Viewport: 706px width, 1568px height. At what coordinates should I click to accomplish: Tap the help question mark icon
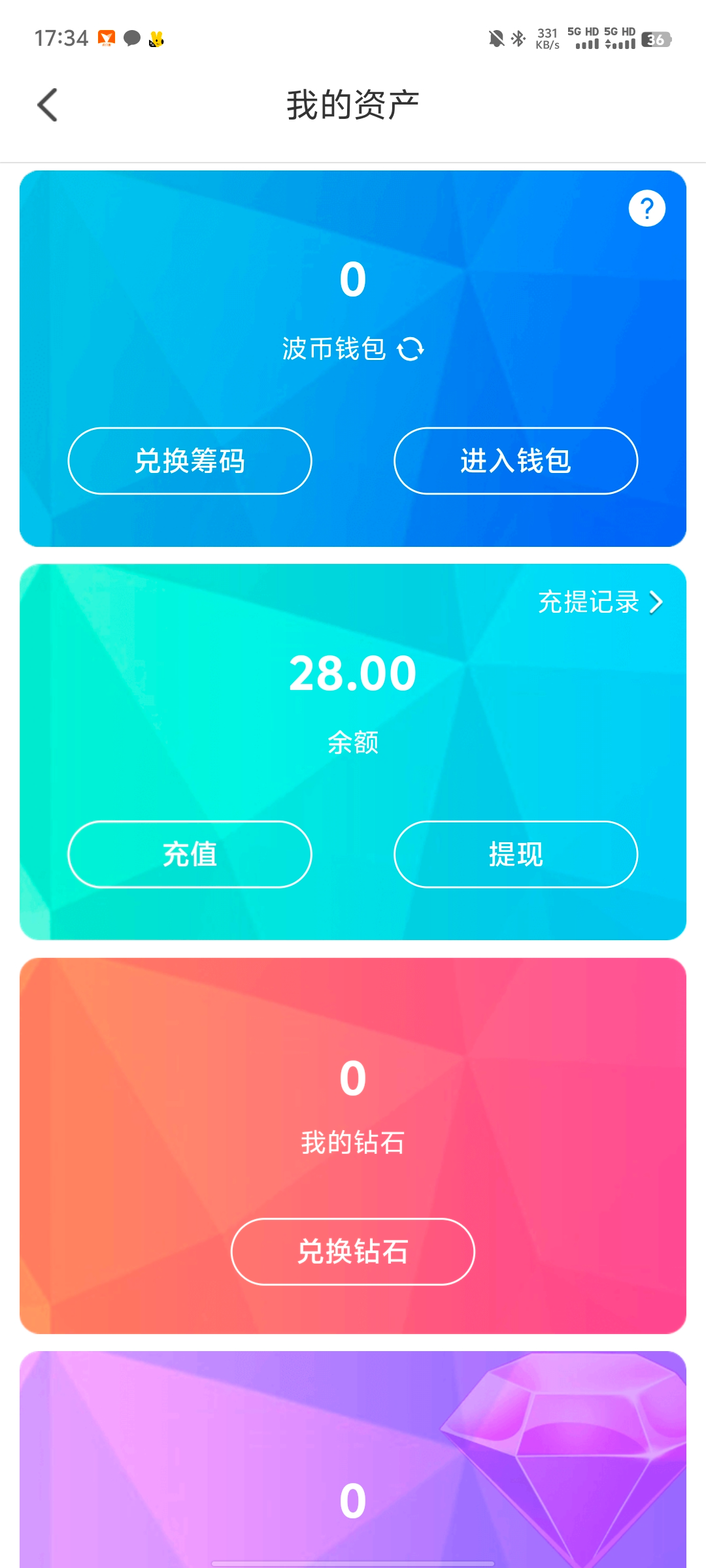click(x=646, y=208)
